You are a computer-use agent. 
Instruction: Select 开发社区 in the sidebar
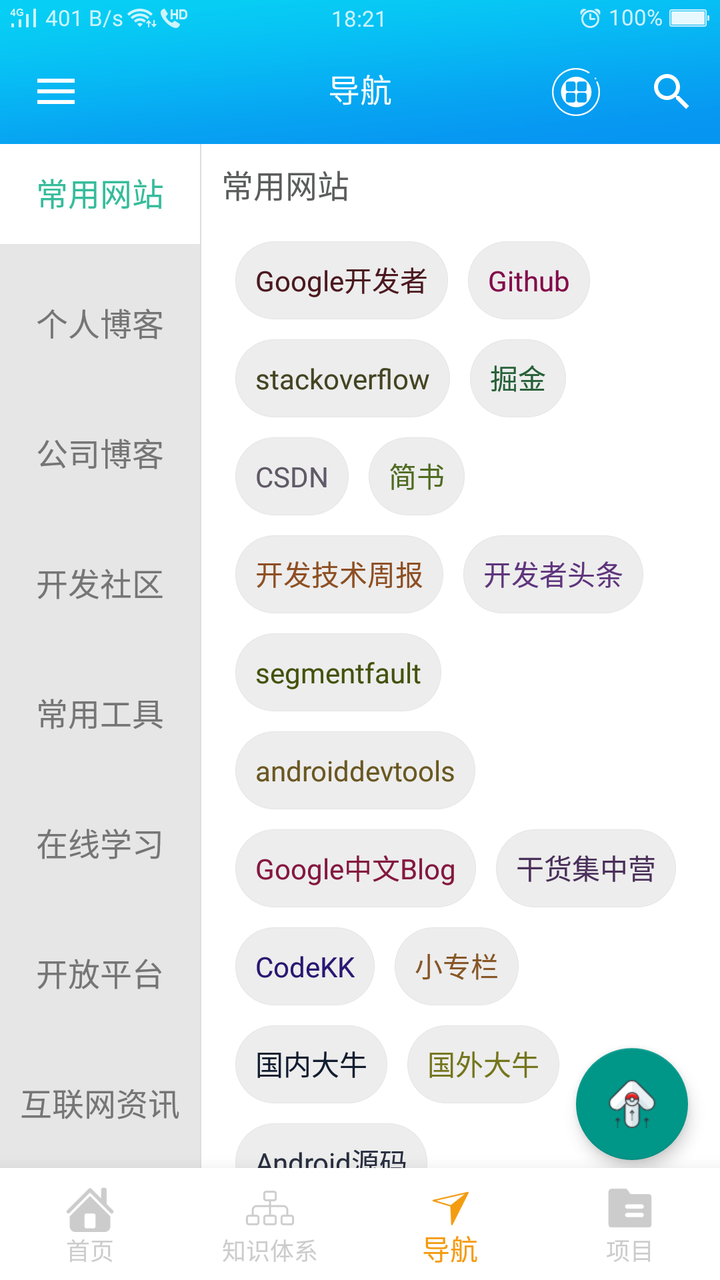100,585
